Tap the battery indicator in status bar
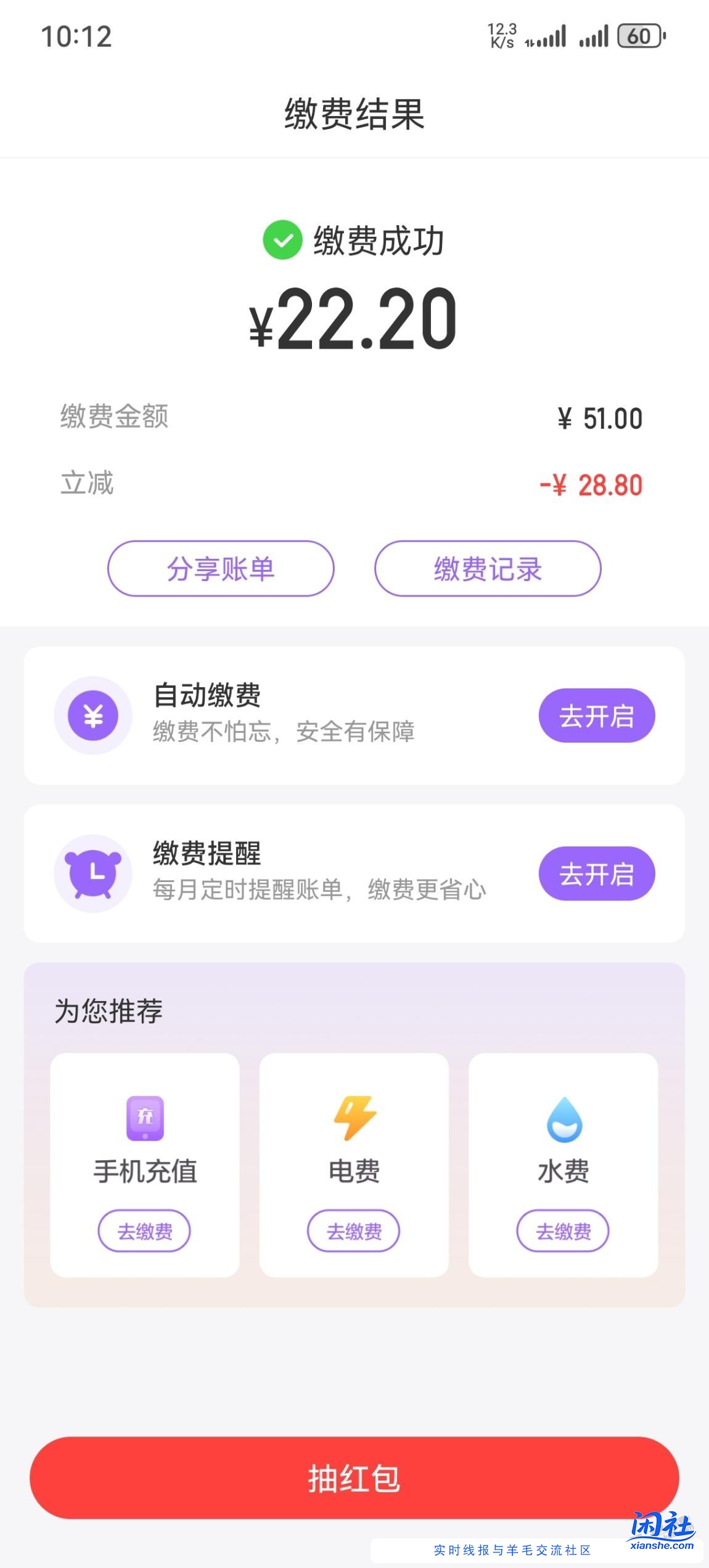709x1568 pixels. (638, 37)
